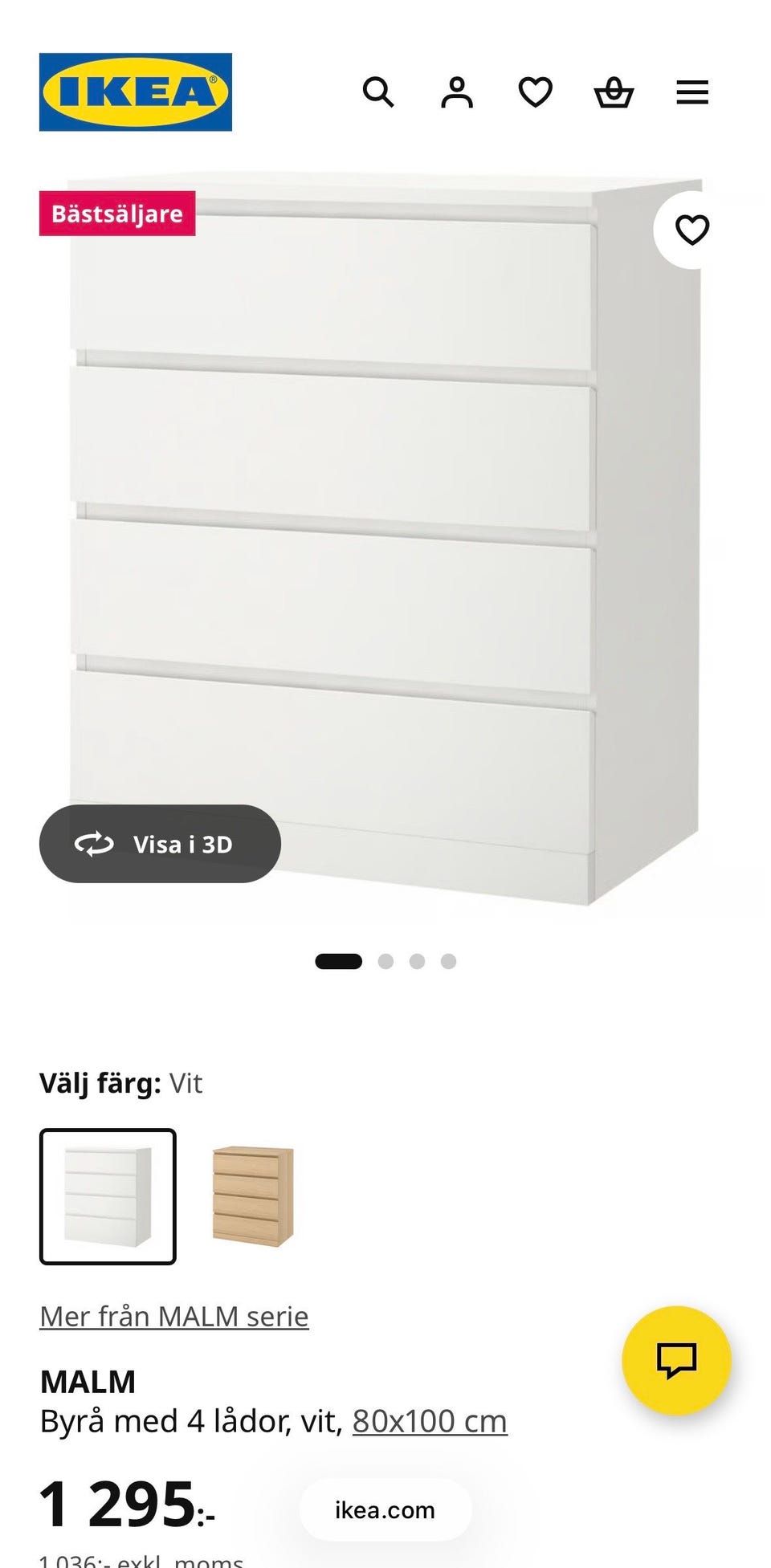Image resolution: width=771 pixels, height=1568 pixels.
Task: Jump to the last carousel image dot
Action: 448,960
